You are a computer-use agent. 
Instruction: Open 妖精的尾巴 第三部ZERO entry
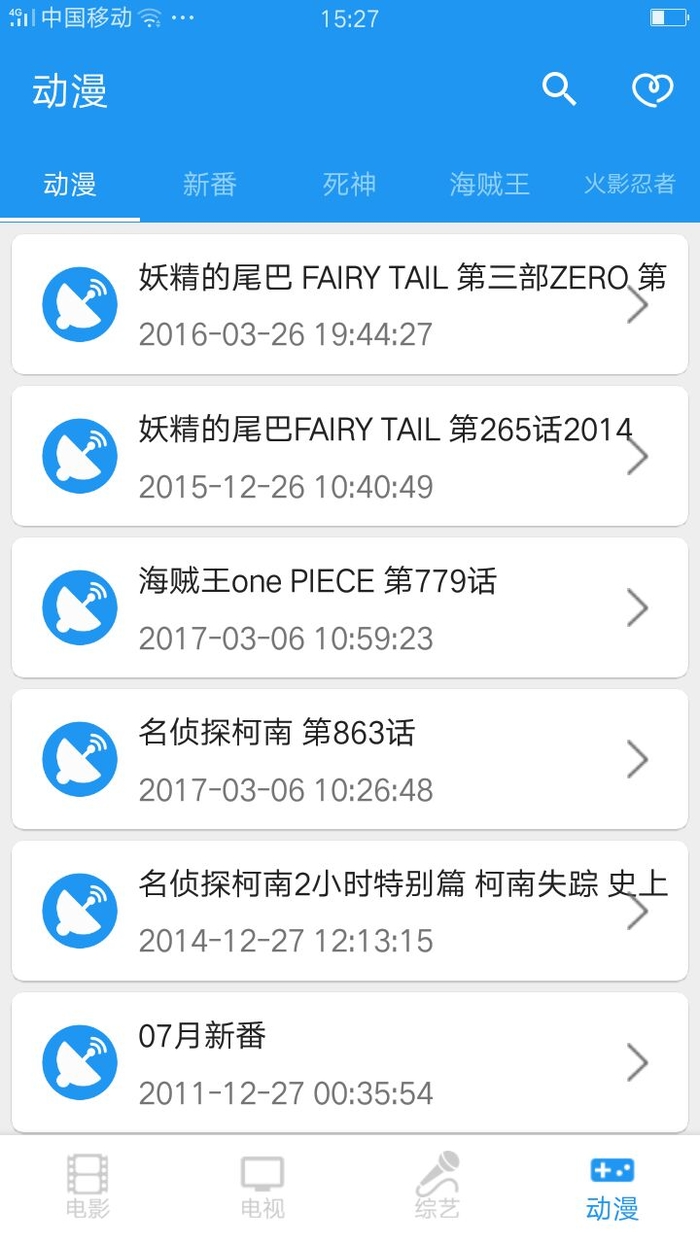tap(349, 304)
